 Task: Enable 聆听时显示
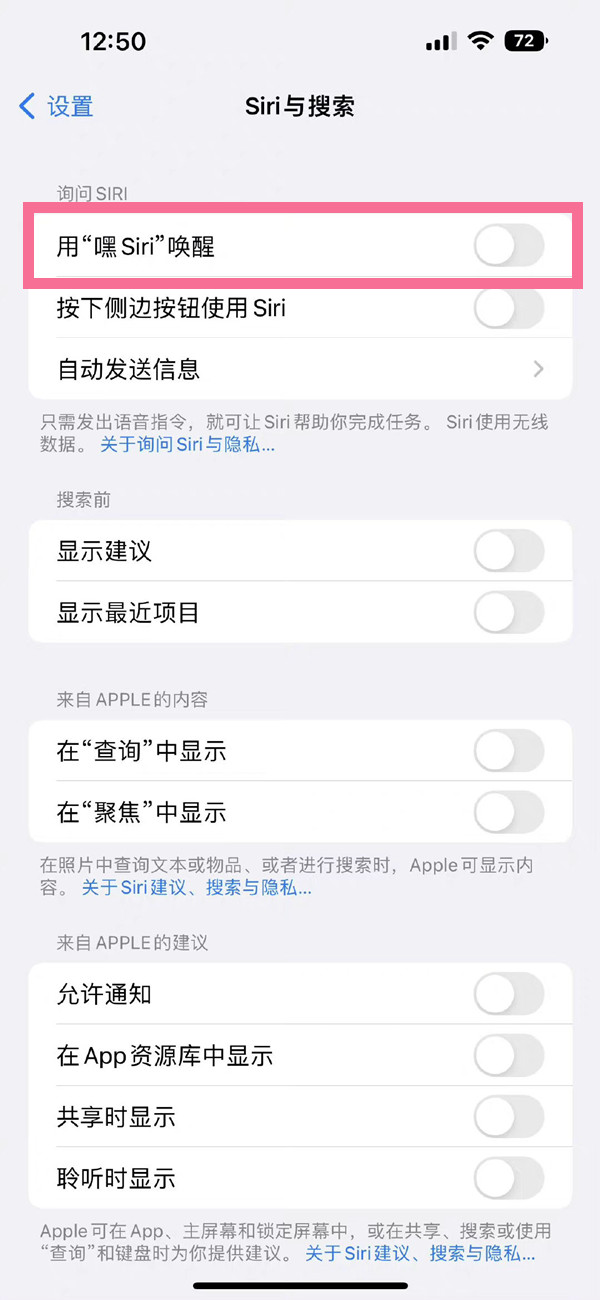tap(509, 1179)
